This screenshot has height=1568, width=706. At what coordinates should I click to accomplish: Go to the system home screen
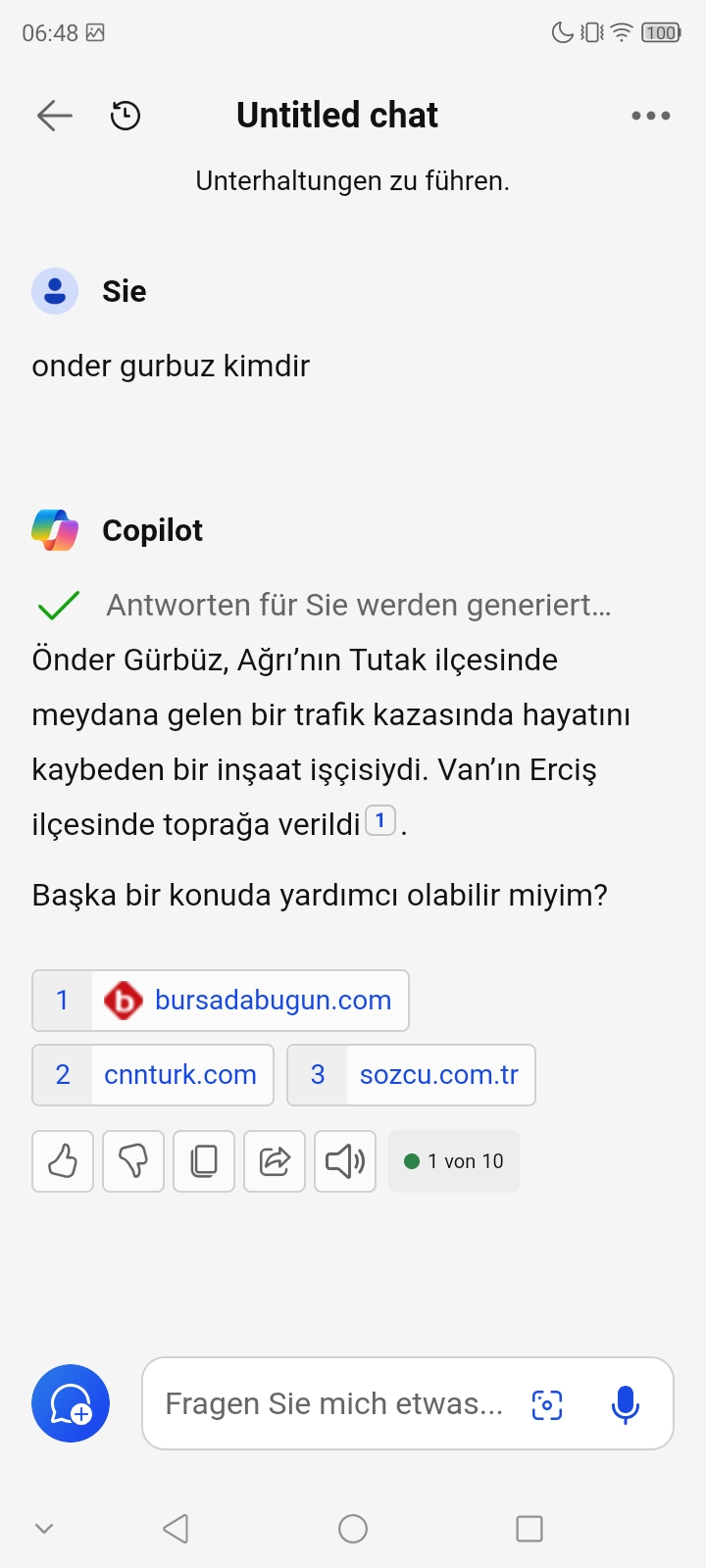pyautogui.click(x=353, y=1529)
